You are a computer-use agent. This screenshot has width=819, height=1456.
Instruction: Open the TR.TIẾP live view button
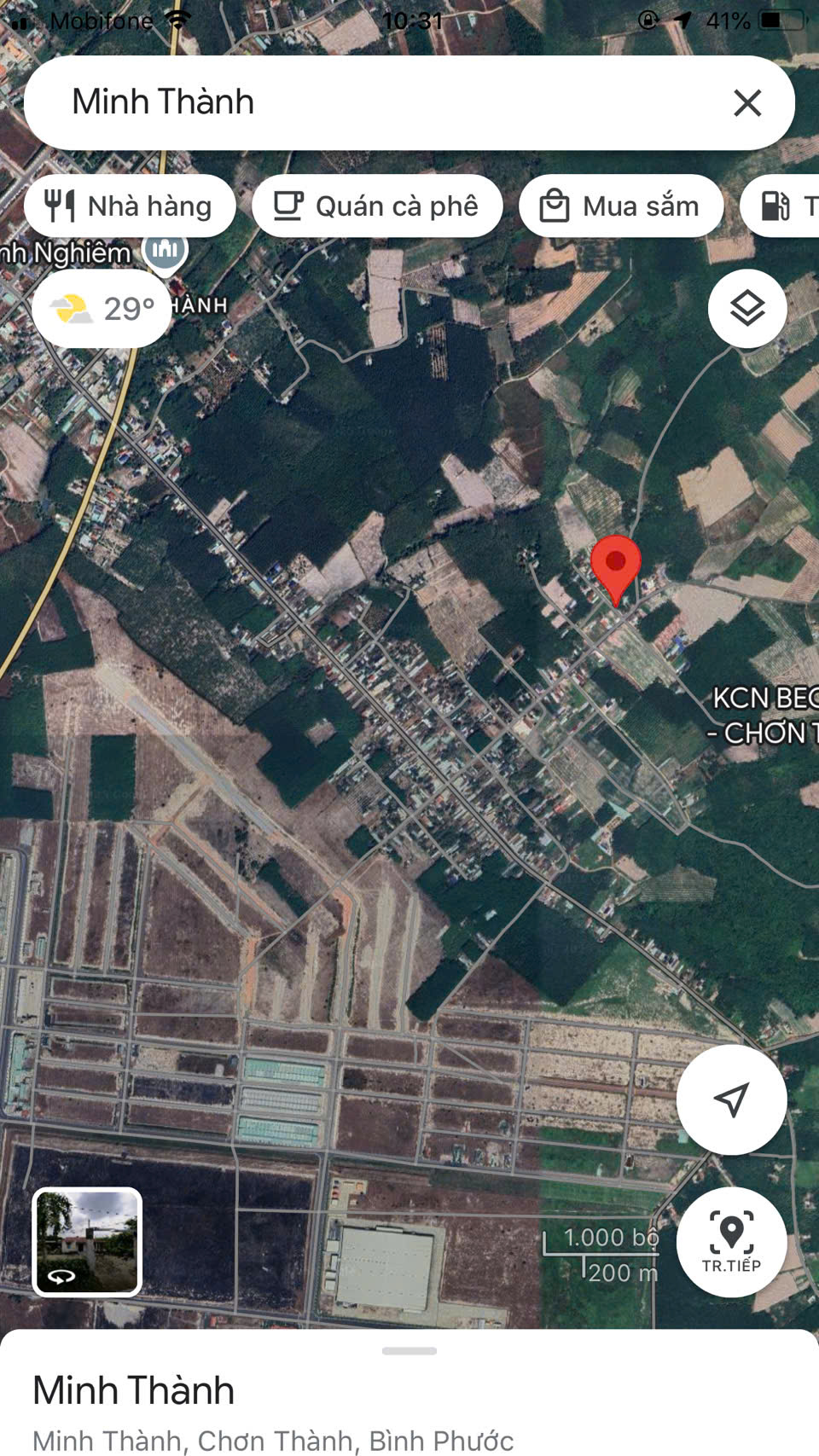[731, 1242]
